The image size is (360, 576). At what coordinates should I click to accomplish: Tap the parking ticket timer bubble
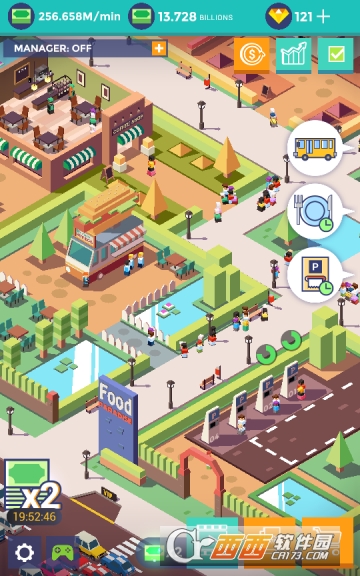pyautogui.click(x=316, y=275)
